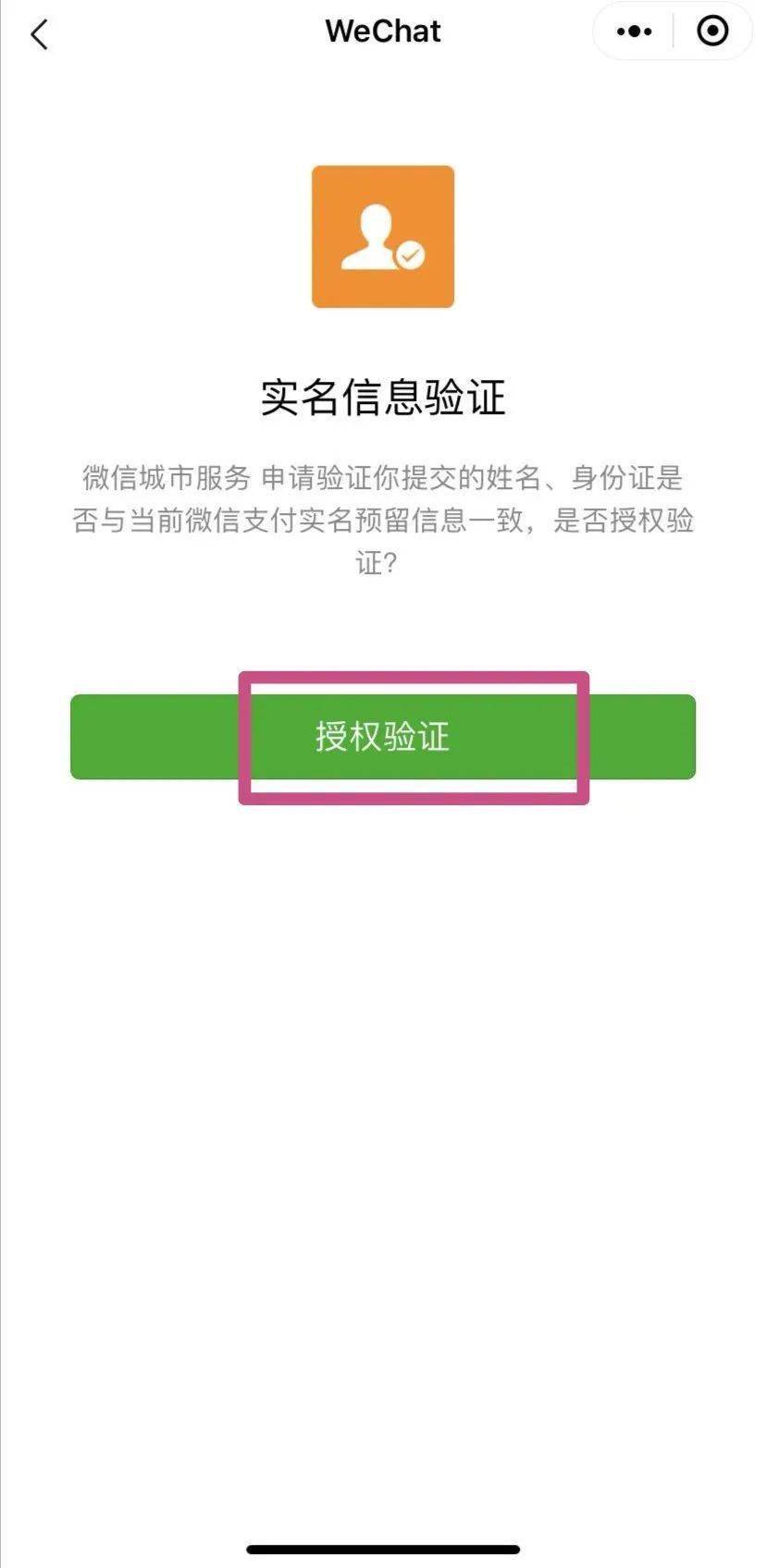Open the three-dot more options menu
The image size is (766, 1568).
point(634,31)
